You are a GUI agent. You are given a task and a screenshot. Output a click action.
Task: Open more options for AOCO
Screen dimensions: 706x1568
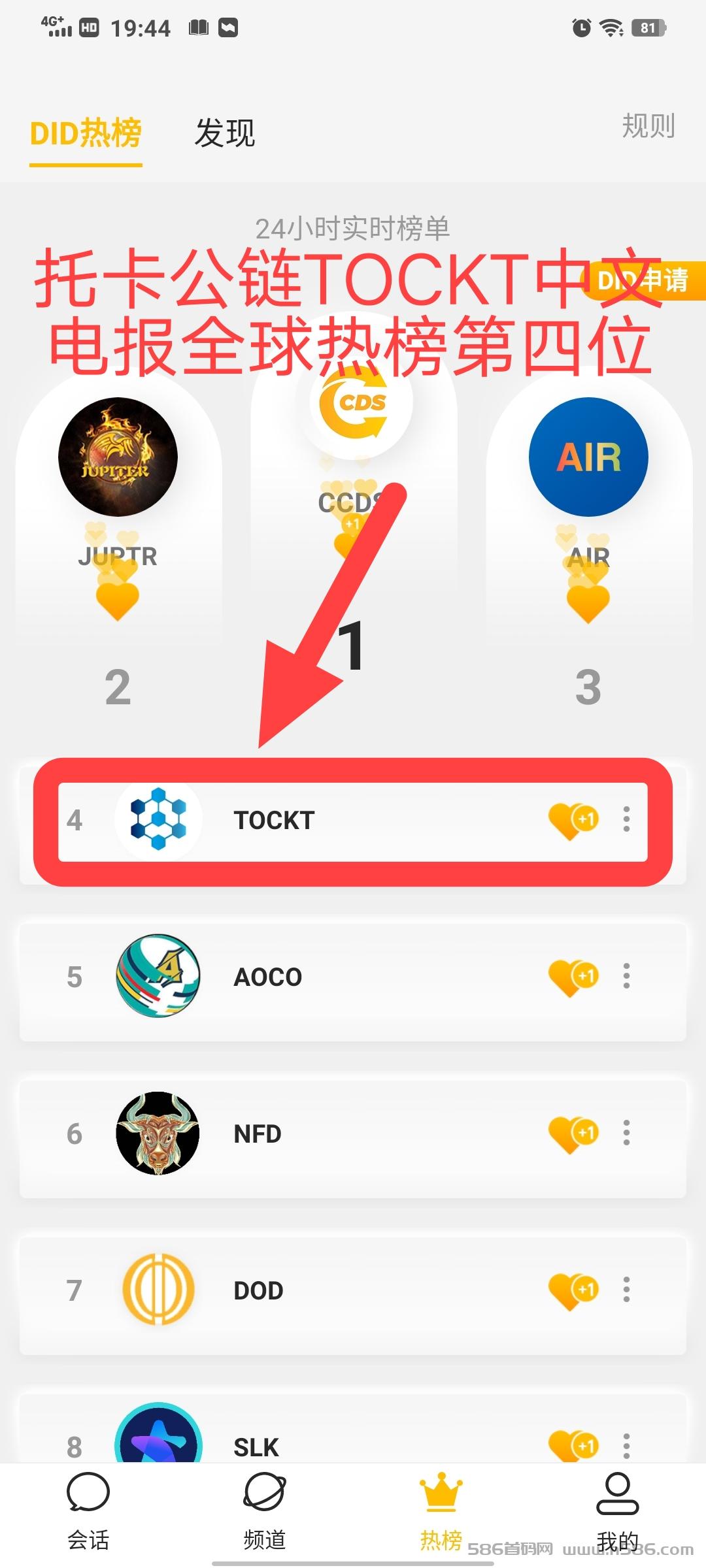[626, 976]
